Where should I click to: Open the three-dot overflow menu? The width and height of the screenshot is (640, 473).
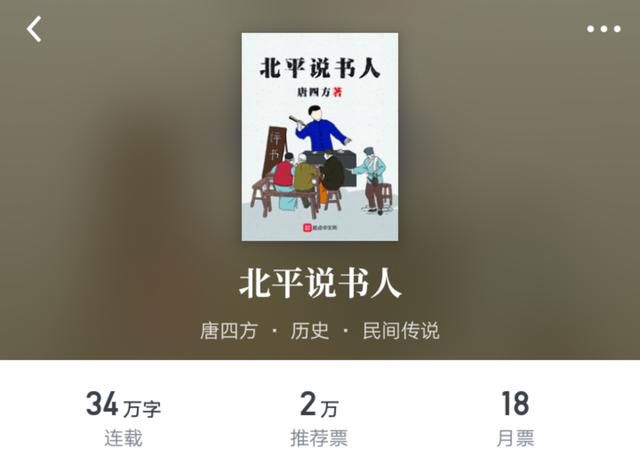coord(603,29)
